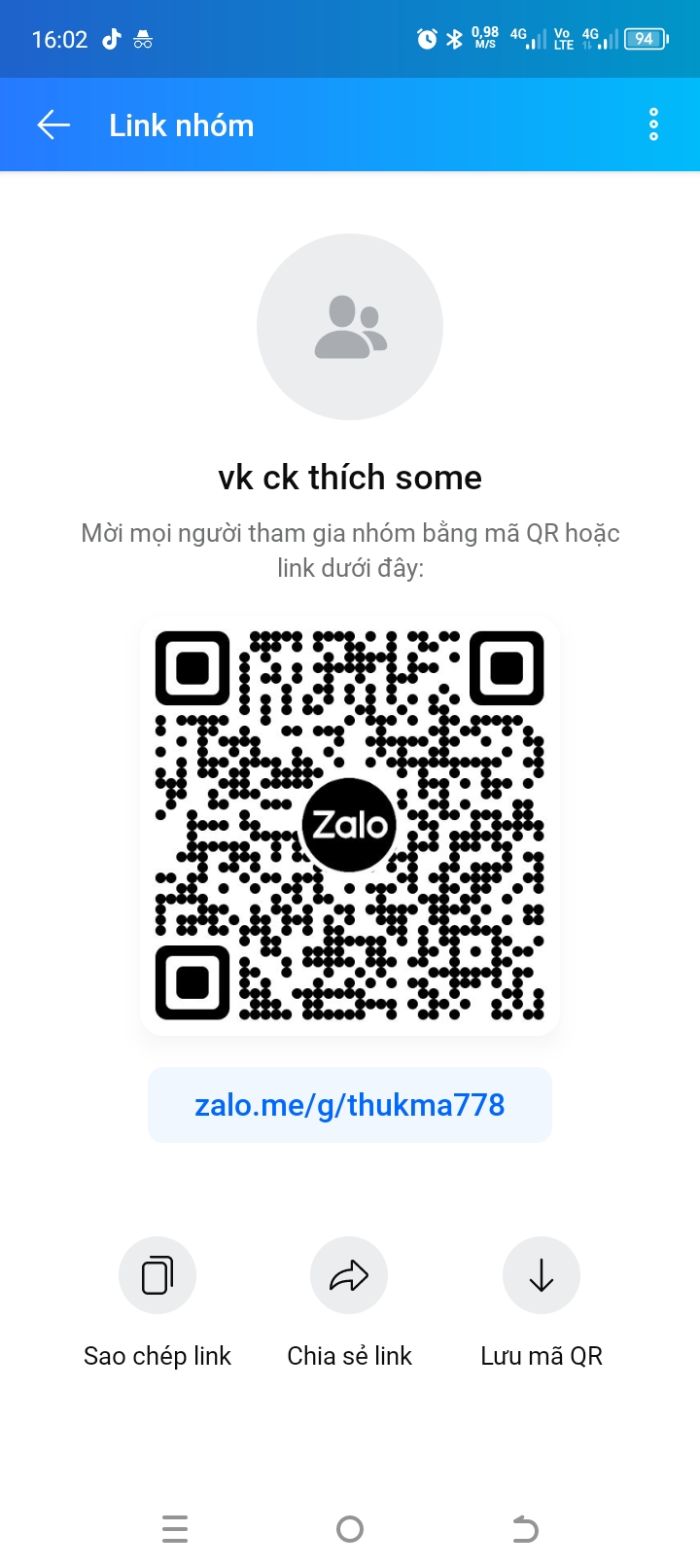The height and width of the screenshot is (1568, 700).
Task: Copy the group link with Sao chép link
Action: (157, 1275)
